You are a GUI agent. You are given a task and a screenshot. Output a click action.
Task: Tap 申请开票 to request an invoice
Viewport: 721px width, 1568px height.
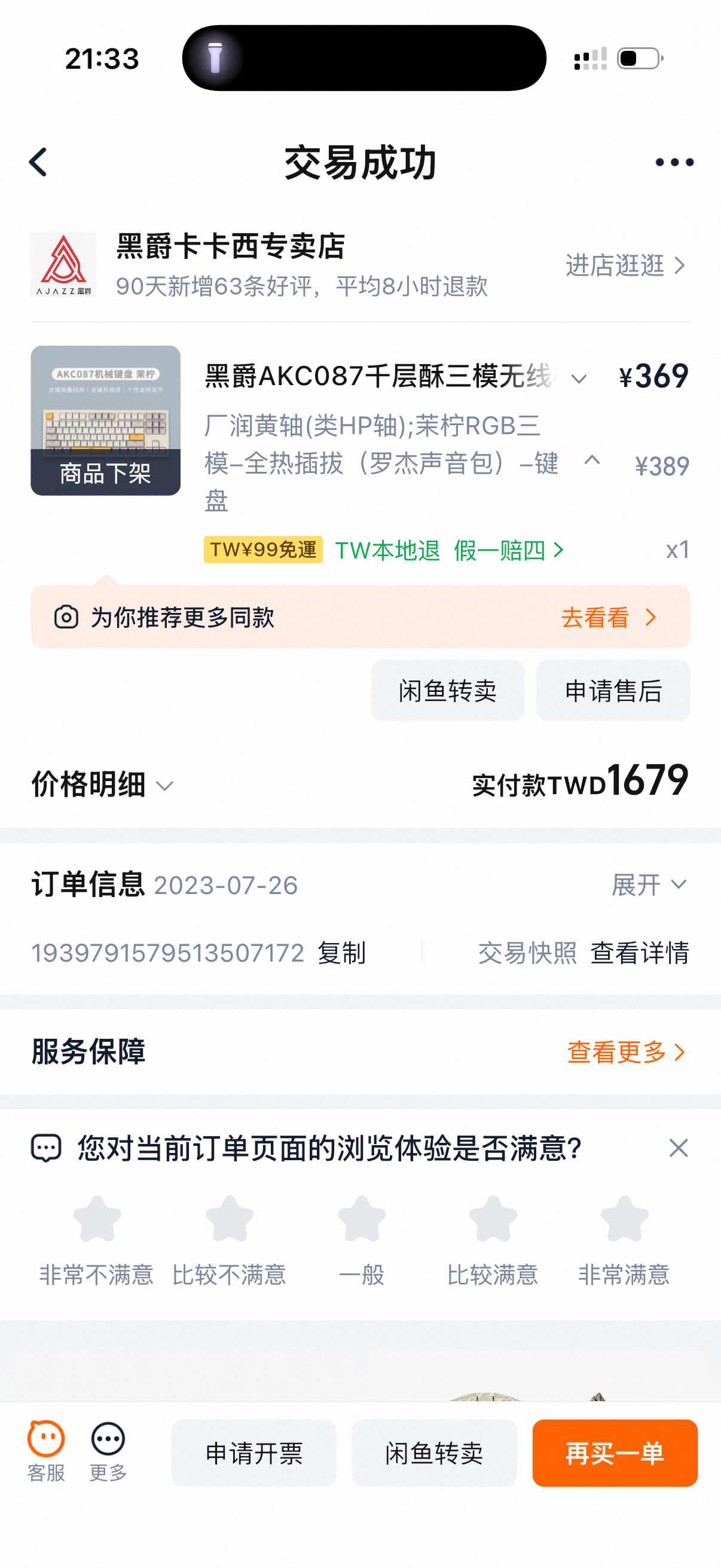(x=253, y=1453)
